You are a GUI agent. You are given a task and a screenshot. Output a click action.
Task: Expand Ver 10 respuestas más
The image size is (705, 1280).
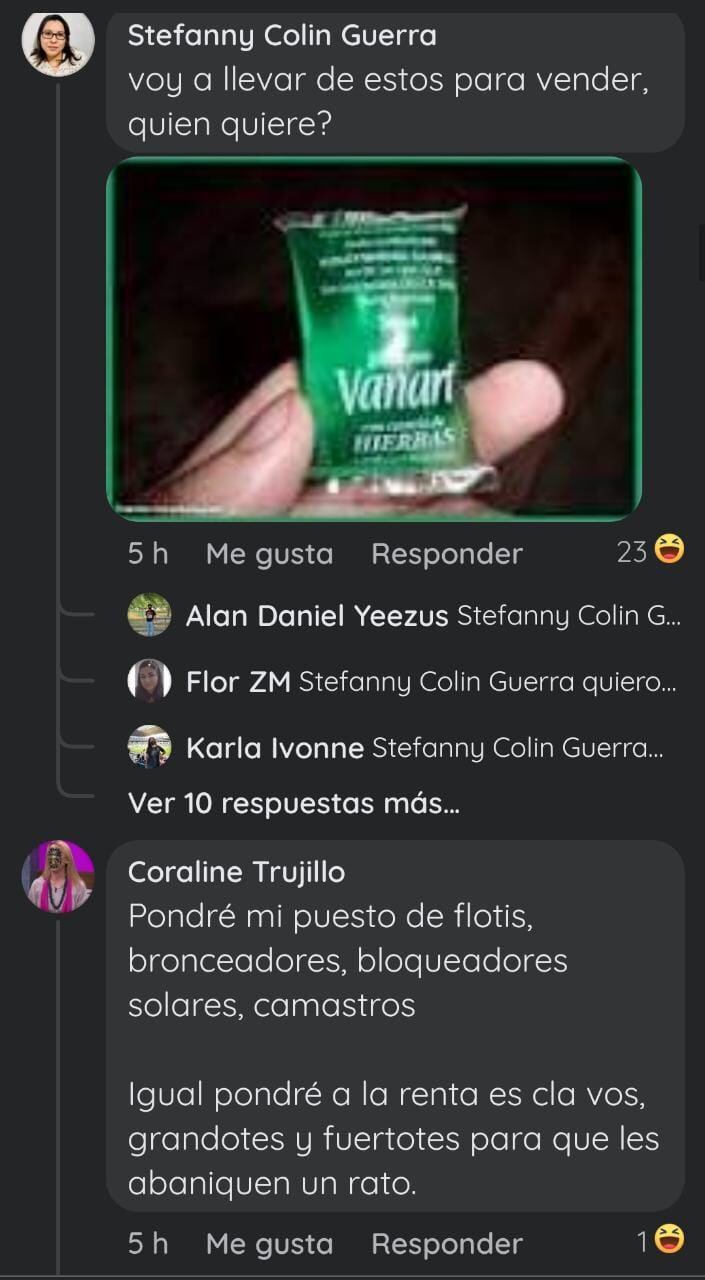[294, 803]
